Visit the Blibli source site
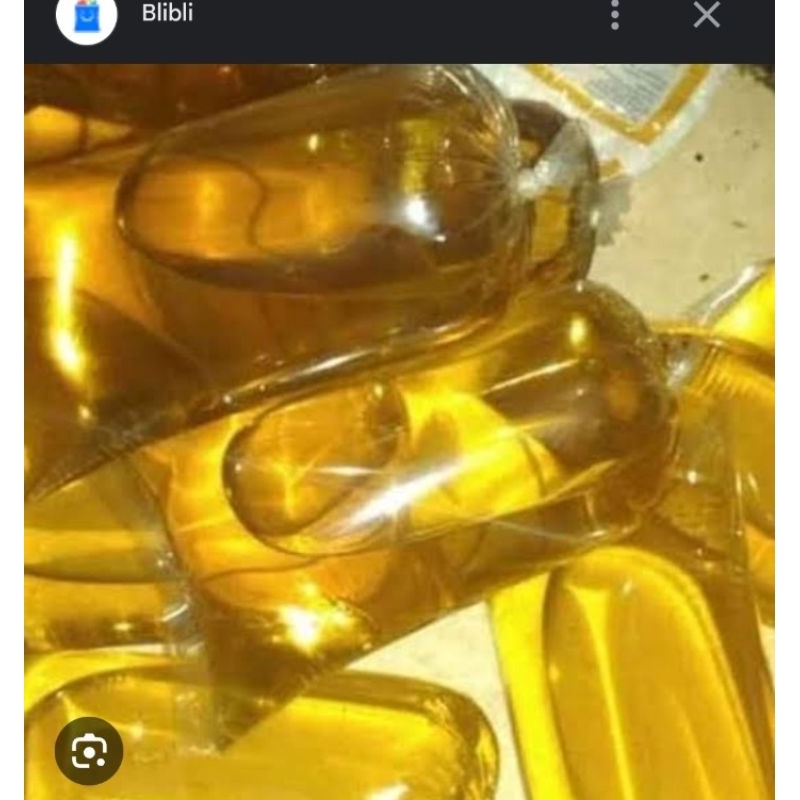The width and height of the screenshot is (800, 800). click(166, 14)
